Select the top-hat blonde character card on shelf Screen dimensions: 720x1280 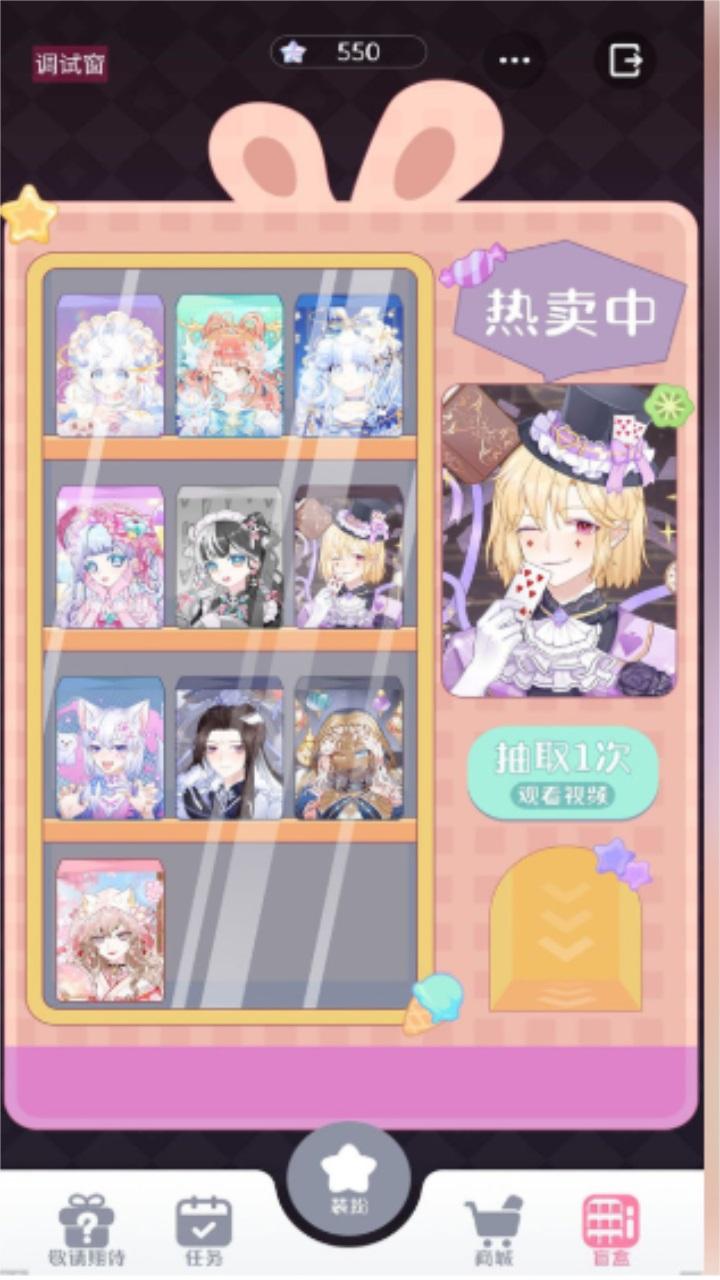tap(348, 557)
